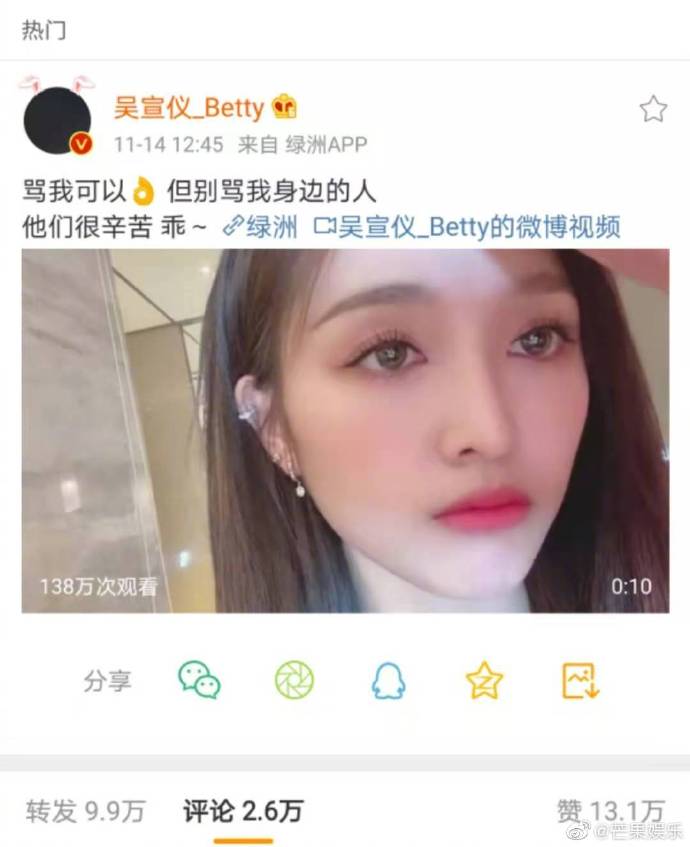Share the post to WeChat Moments
This screenshot has width=690, height=847.
point(294,681)
